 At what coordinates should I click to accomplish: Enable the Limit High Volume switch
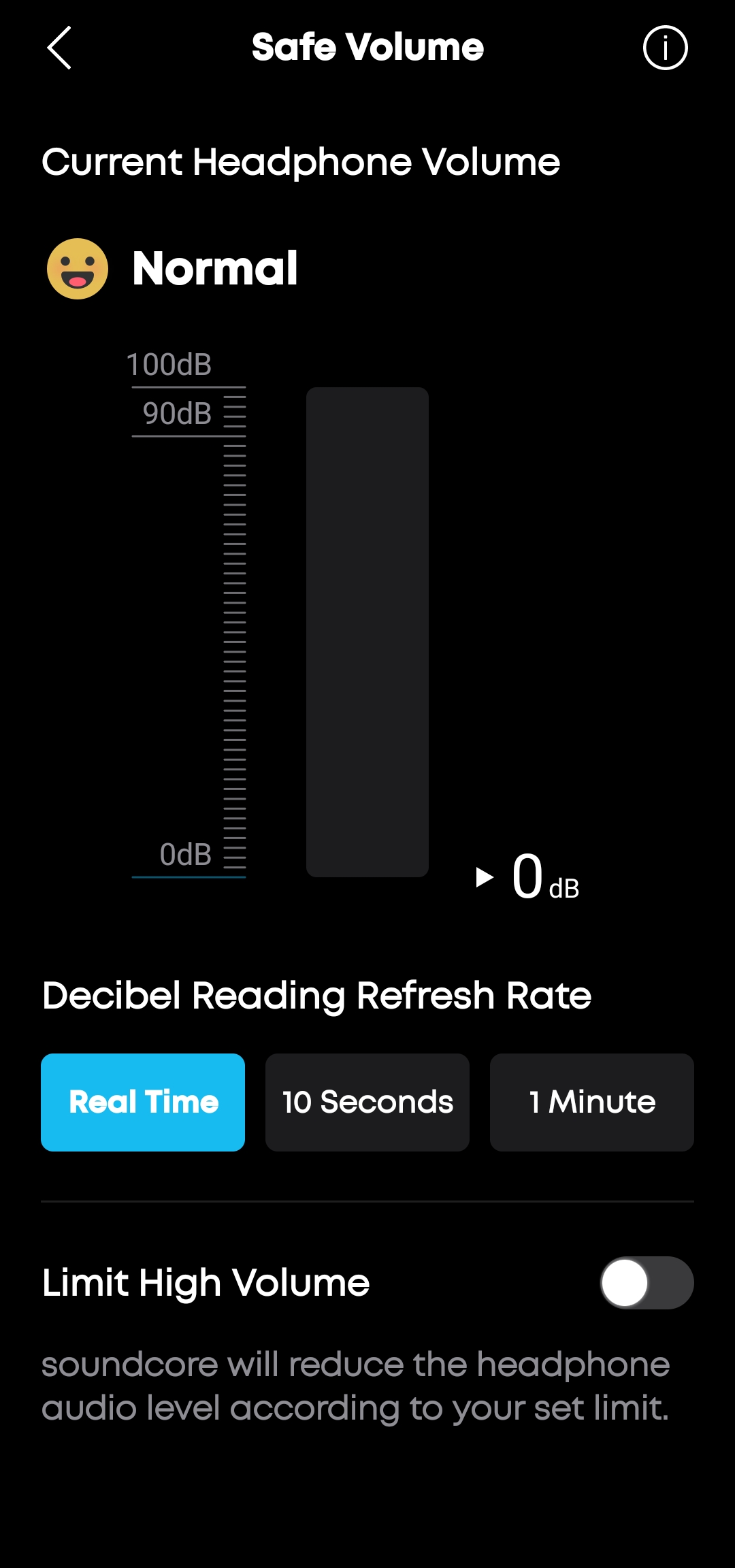[x=646, y=1283]
